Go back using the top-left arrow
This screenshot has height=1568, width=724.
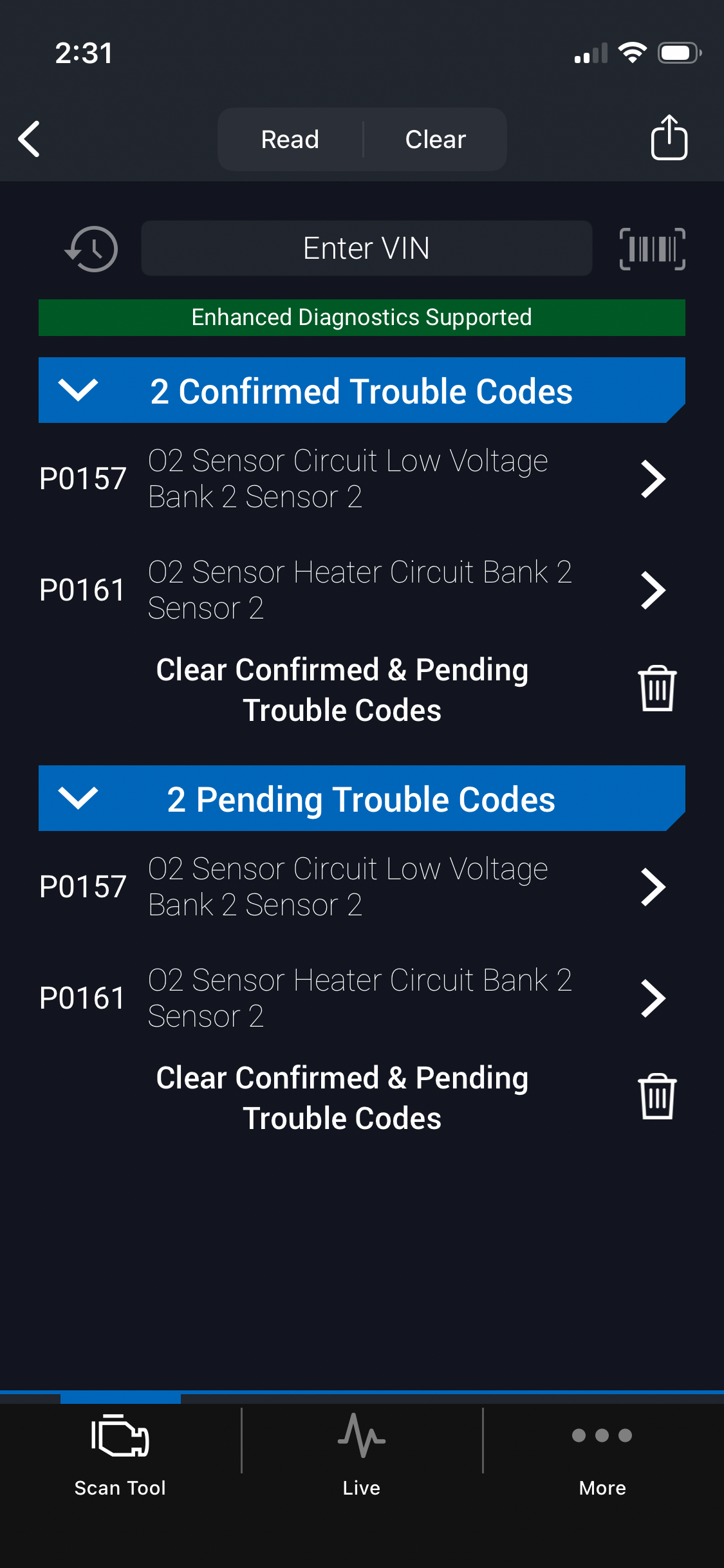pos(30,139)
